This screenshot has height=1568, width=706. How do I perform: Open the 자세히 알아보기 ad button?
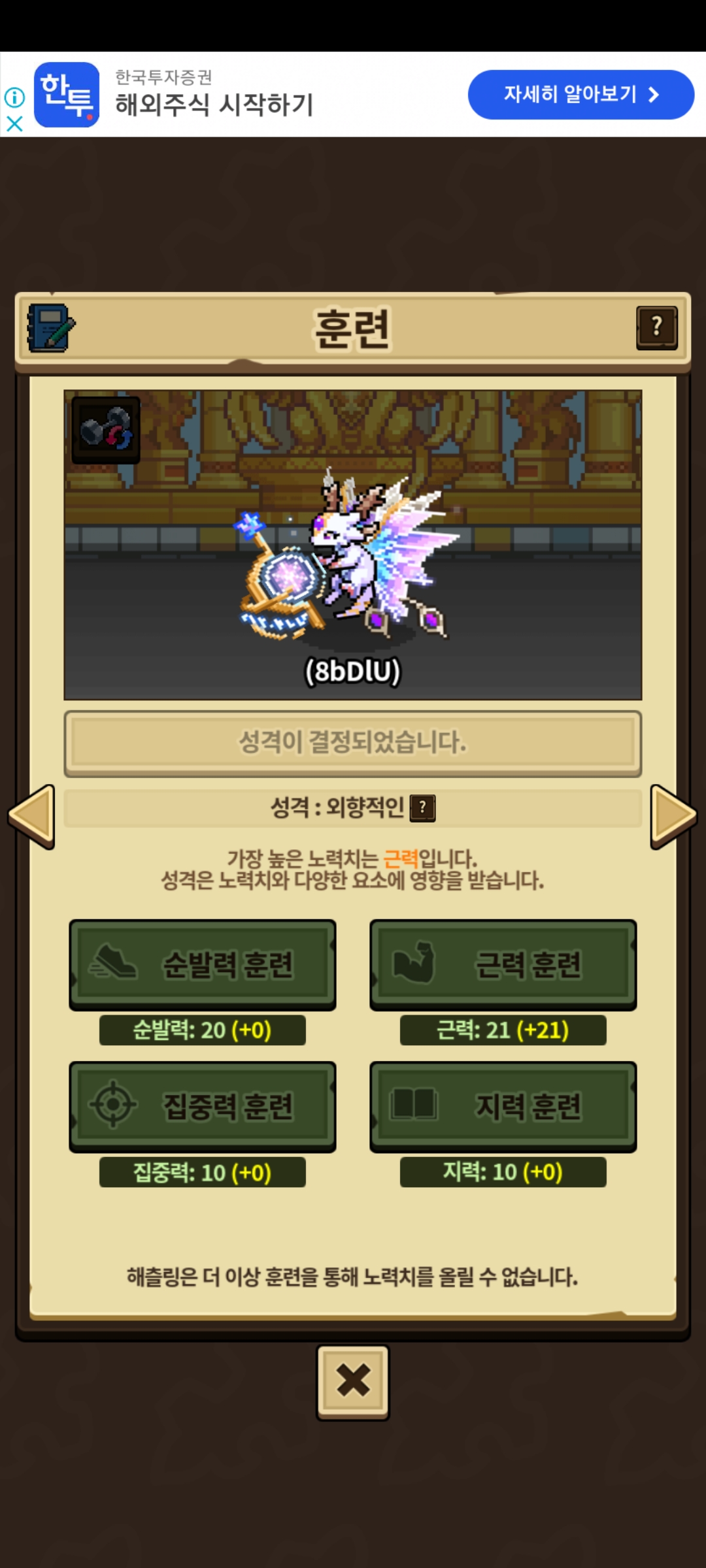pos(580,95)
